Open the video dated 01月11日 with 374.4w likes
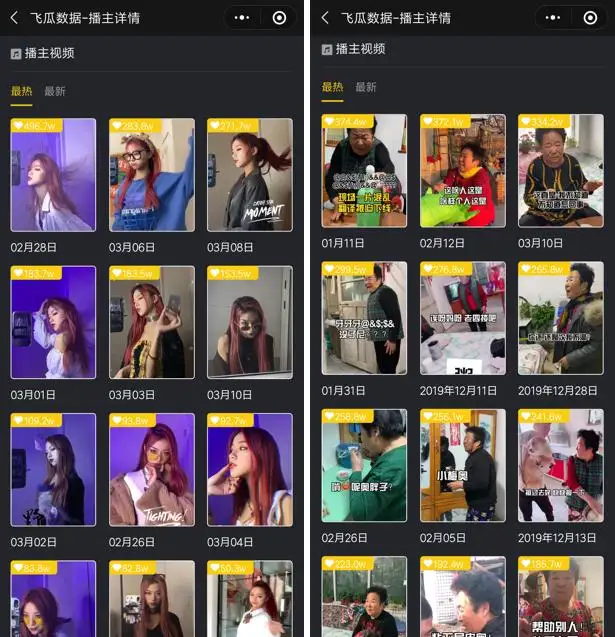Screen dimensions: 615x637 coord(364,171)
